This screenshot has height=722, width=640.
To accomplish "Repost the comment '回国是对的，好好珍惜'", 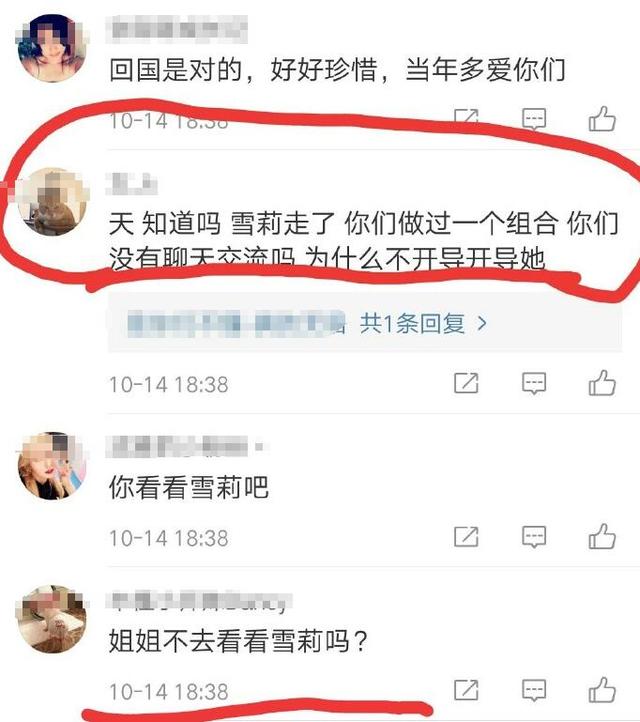I will (x=466, y=120).
